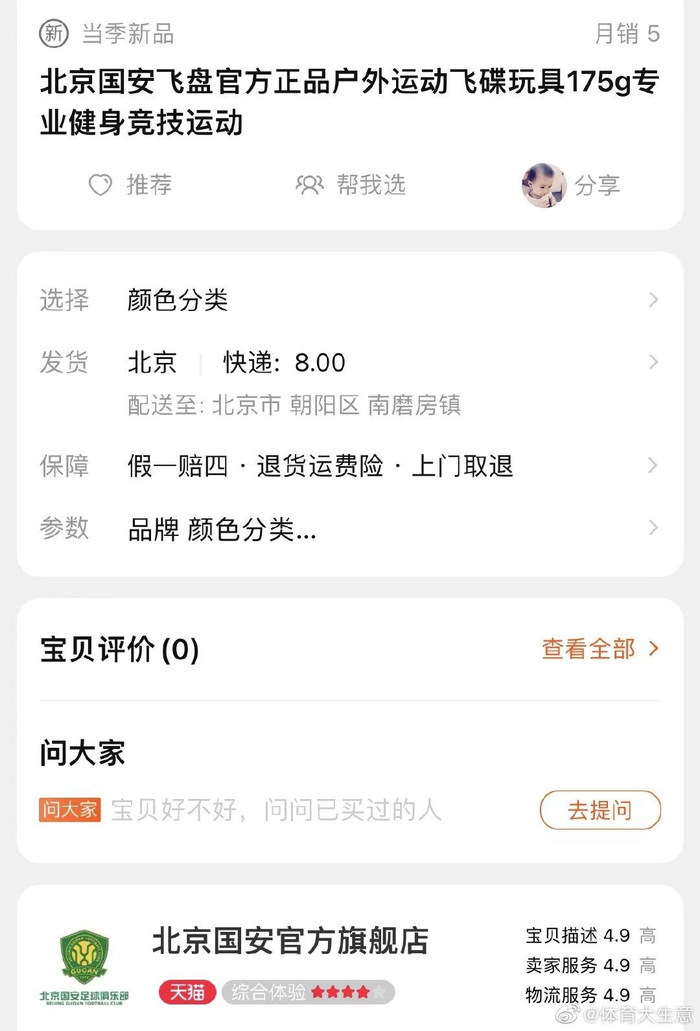The height and width of the screenshot is (1031, 700).
Task: View all reviews via 查看全部
Action: point(600,649)
